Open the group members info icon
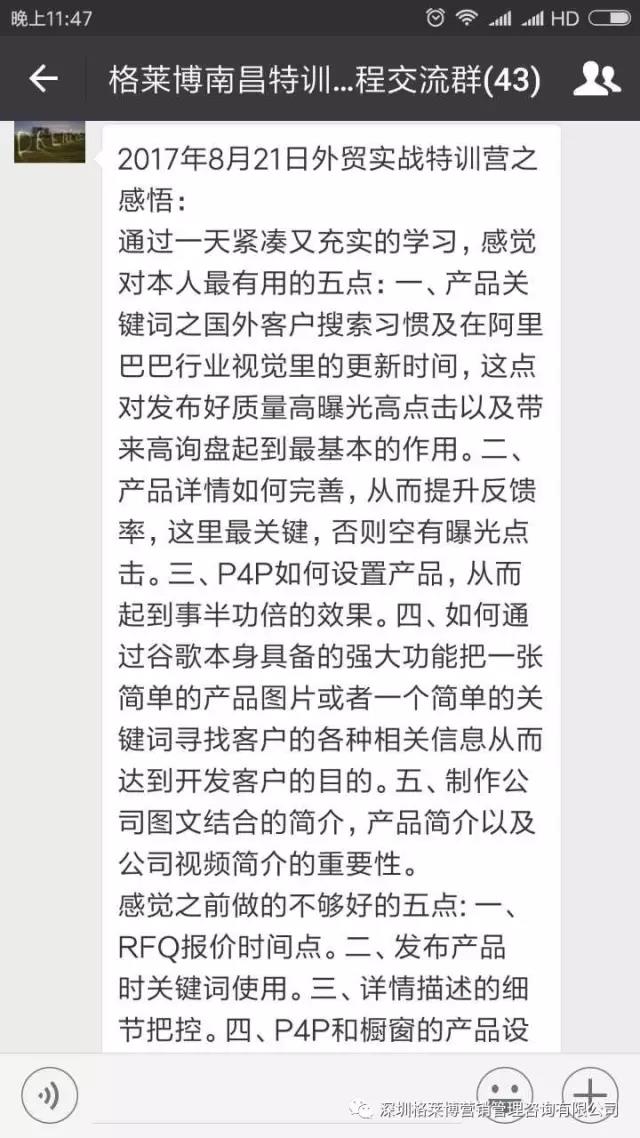This screenshot has height=1138, width=640. pos(597,79)
